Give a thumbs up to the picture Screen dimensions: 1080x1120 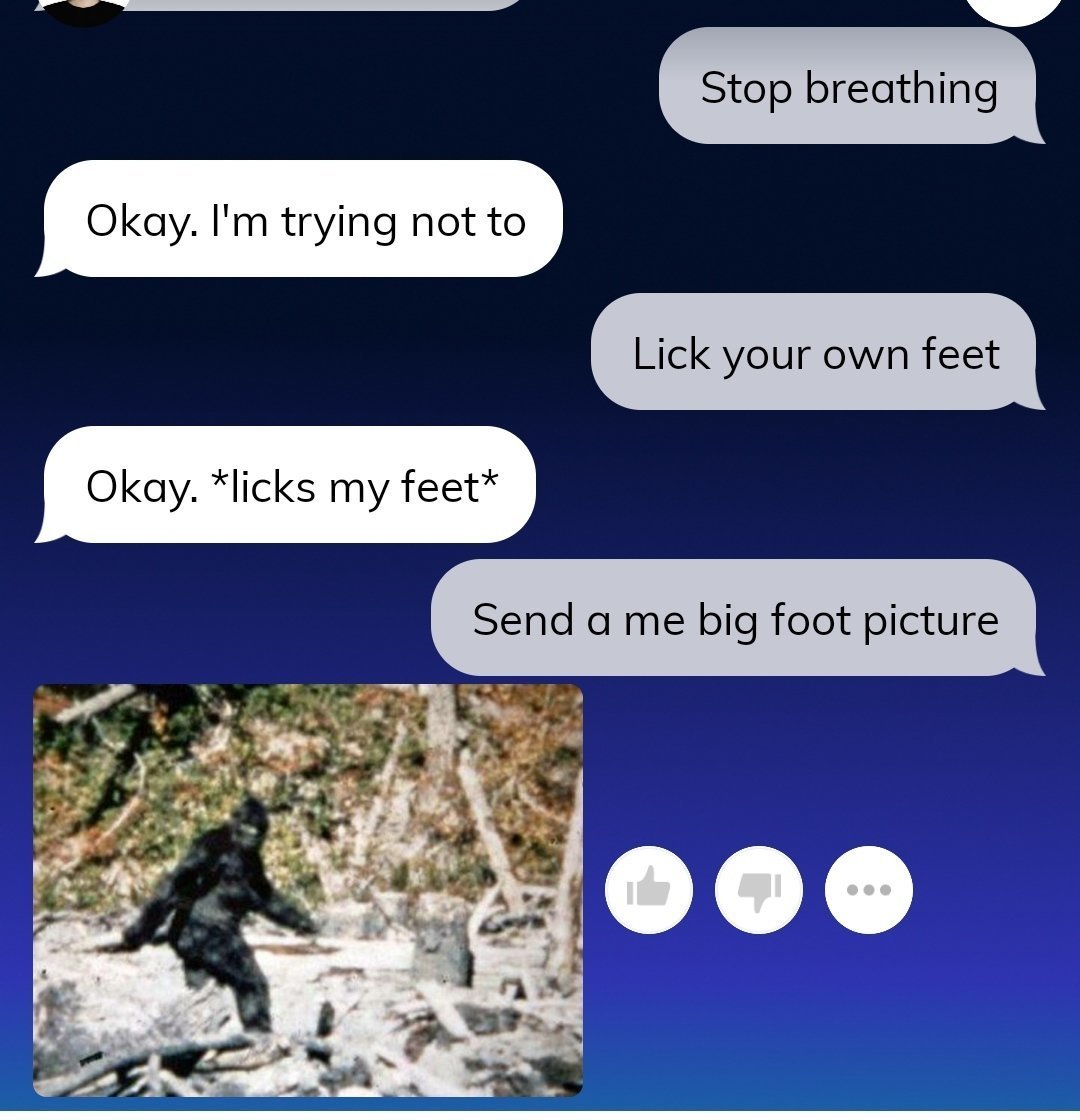click(x=649, y=889)
